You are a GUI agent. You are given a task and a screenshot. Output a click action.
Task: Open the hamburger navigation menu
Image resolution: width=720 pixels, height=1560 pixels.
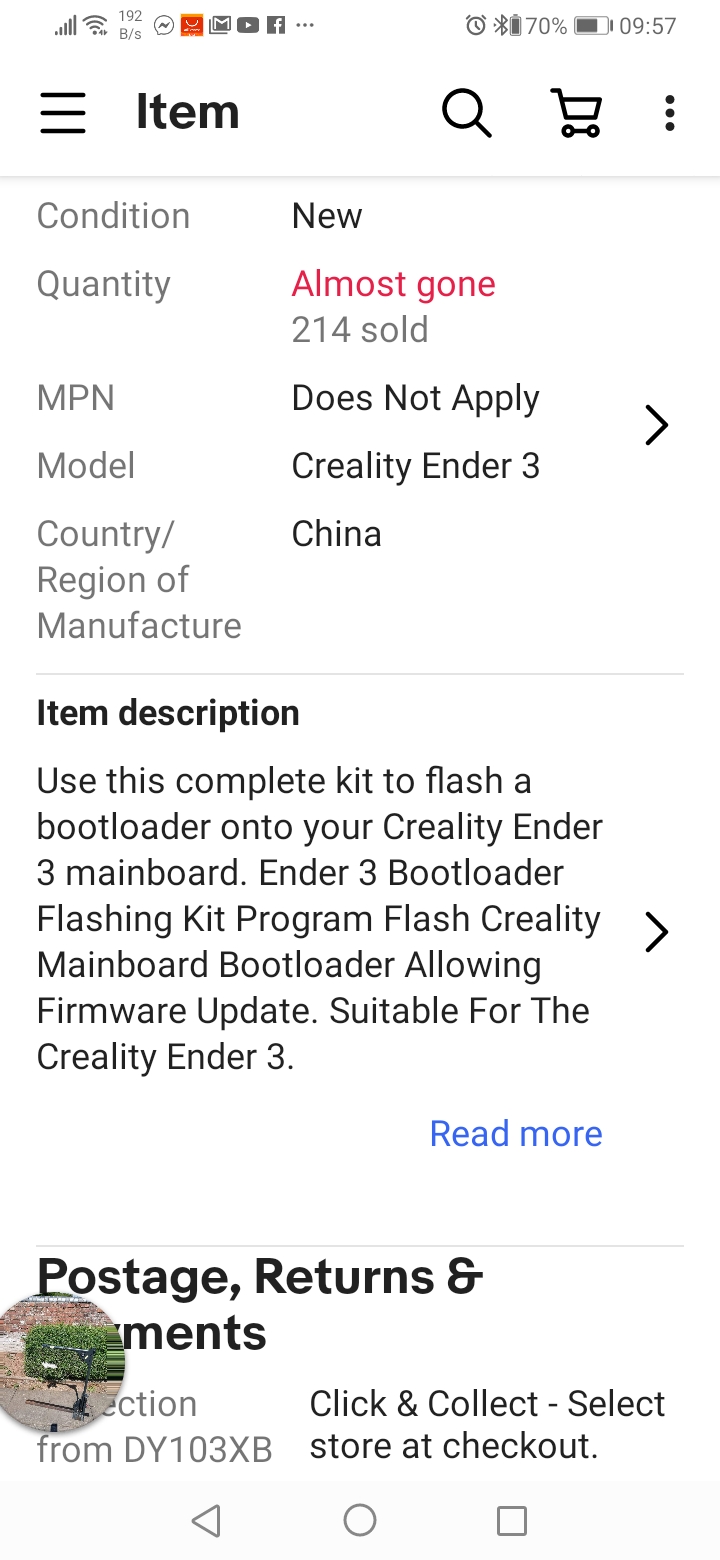pos(63,113)
